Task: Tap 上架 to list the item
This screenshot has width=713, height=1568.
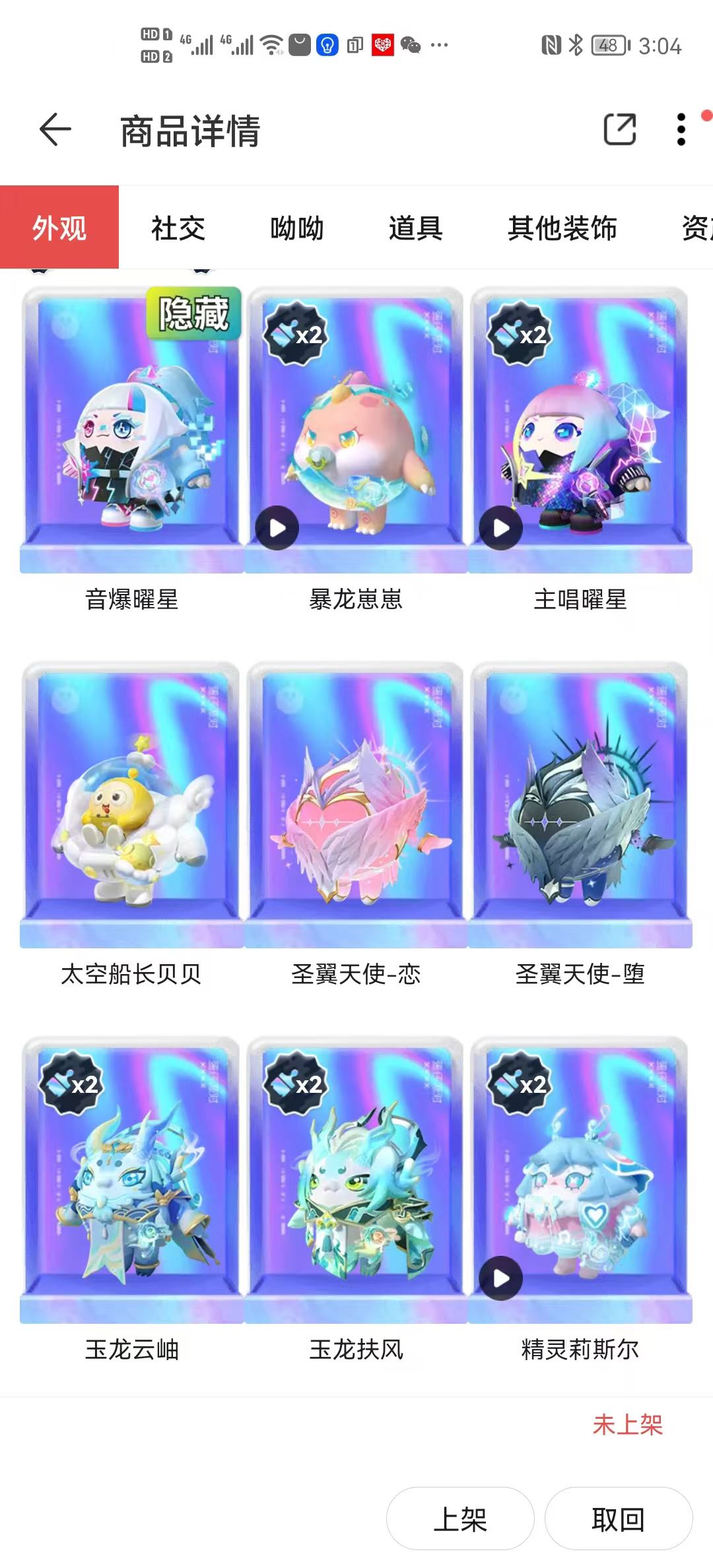Action: [x=460, y=1519]
